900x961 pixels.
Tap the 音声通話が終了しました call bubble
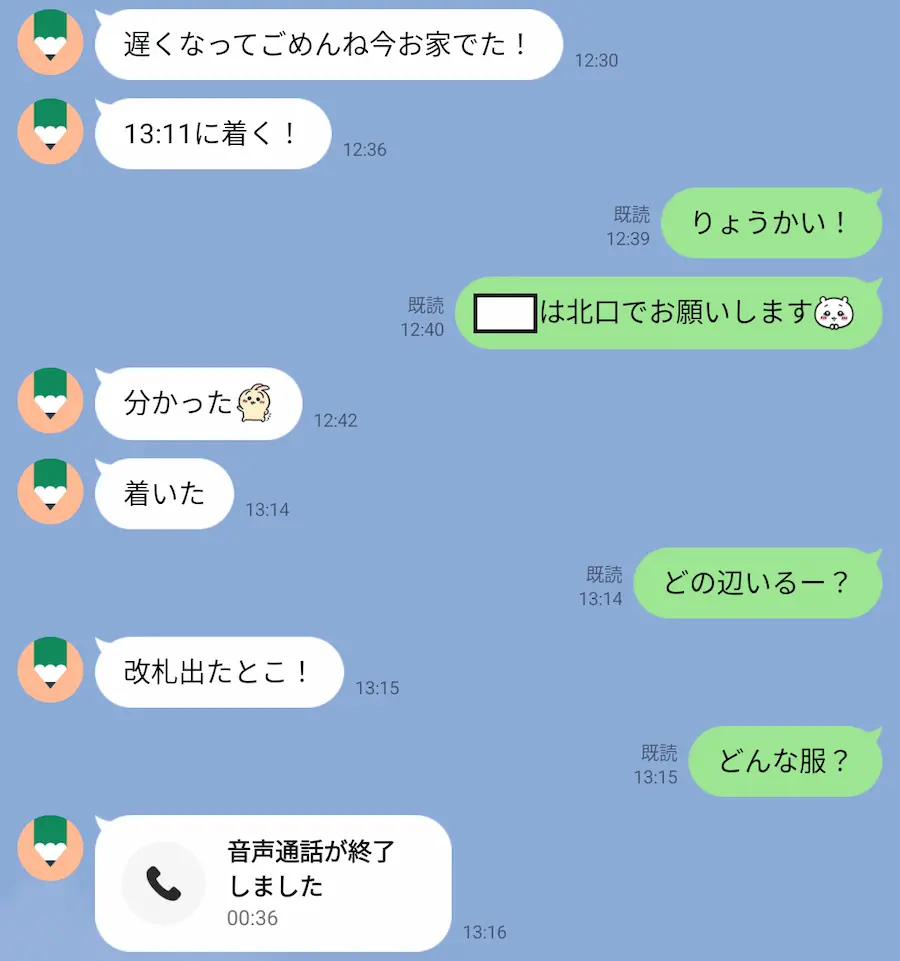point(273,883)
